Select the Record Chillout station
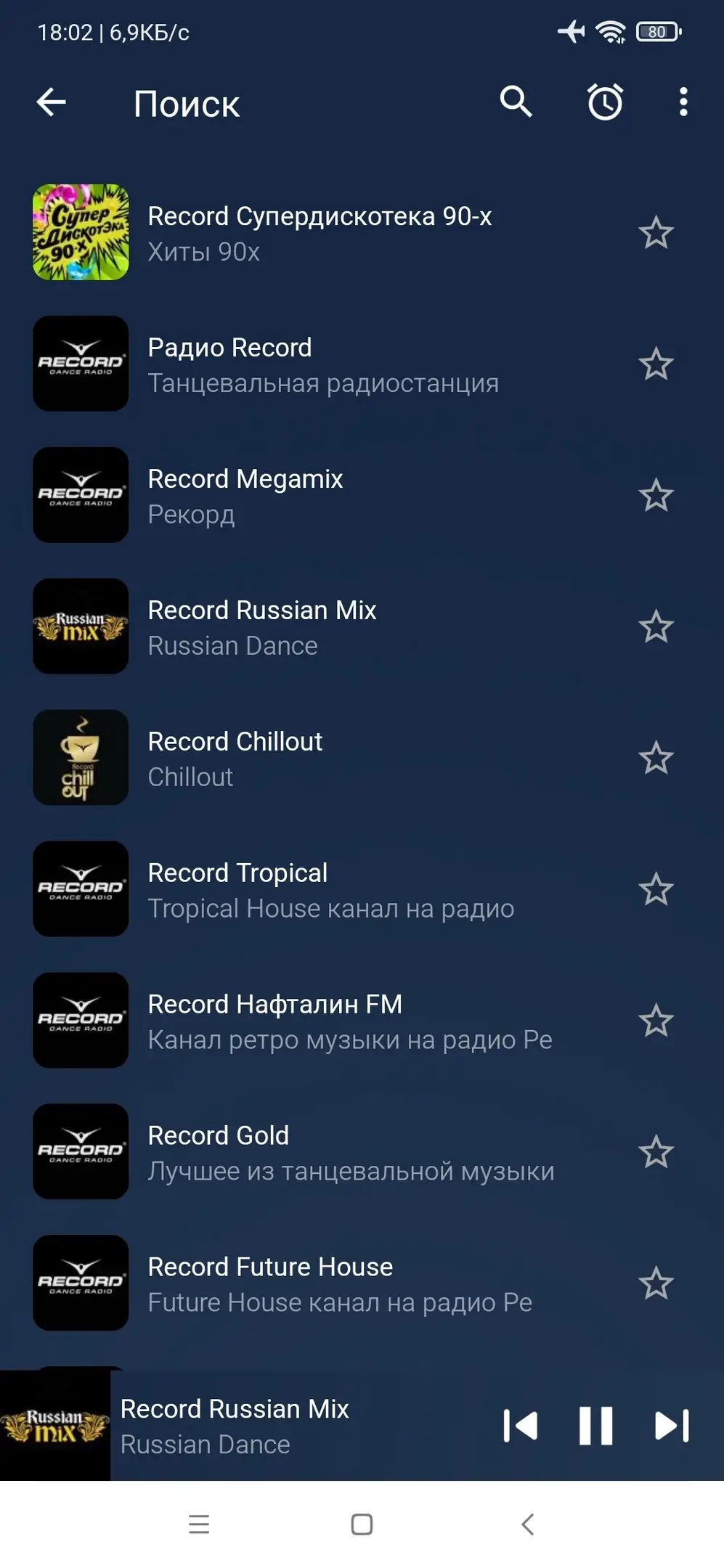Viewport: 724px width, 1568px height. click(x=290, y=758)
